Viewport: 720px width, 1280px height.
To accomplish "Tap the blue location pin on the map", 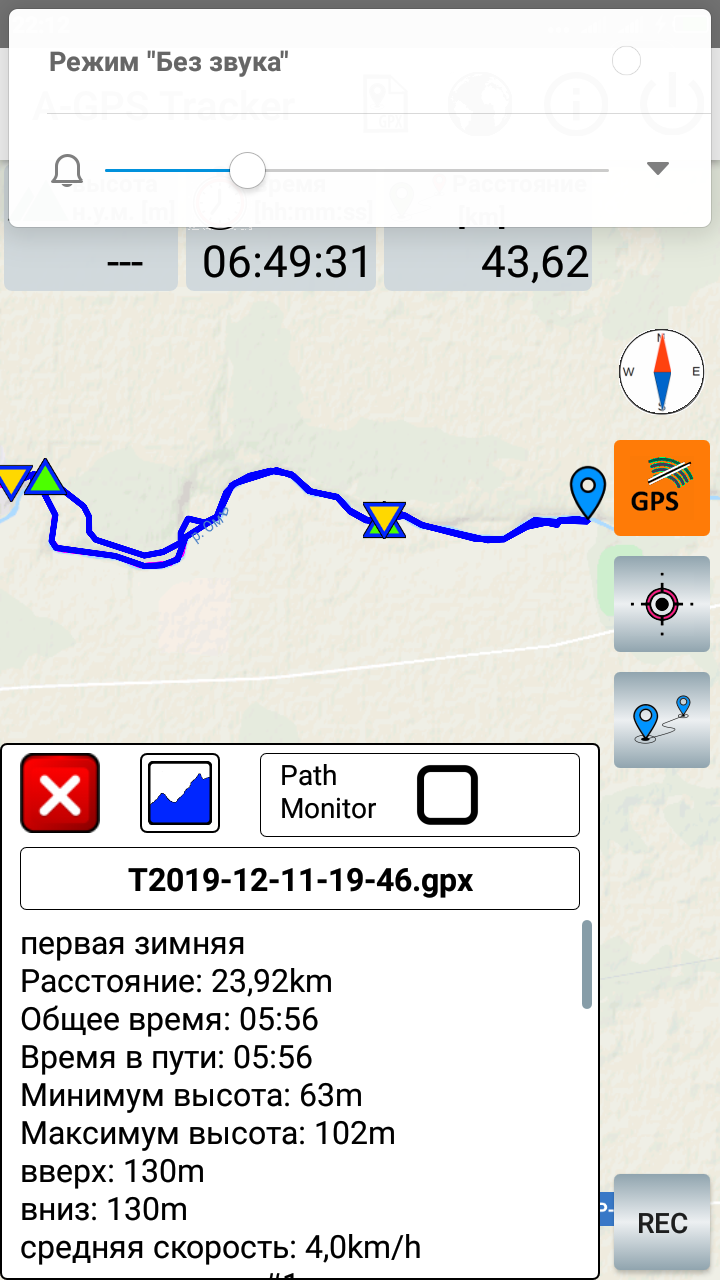I will pos(588,492).
